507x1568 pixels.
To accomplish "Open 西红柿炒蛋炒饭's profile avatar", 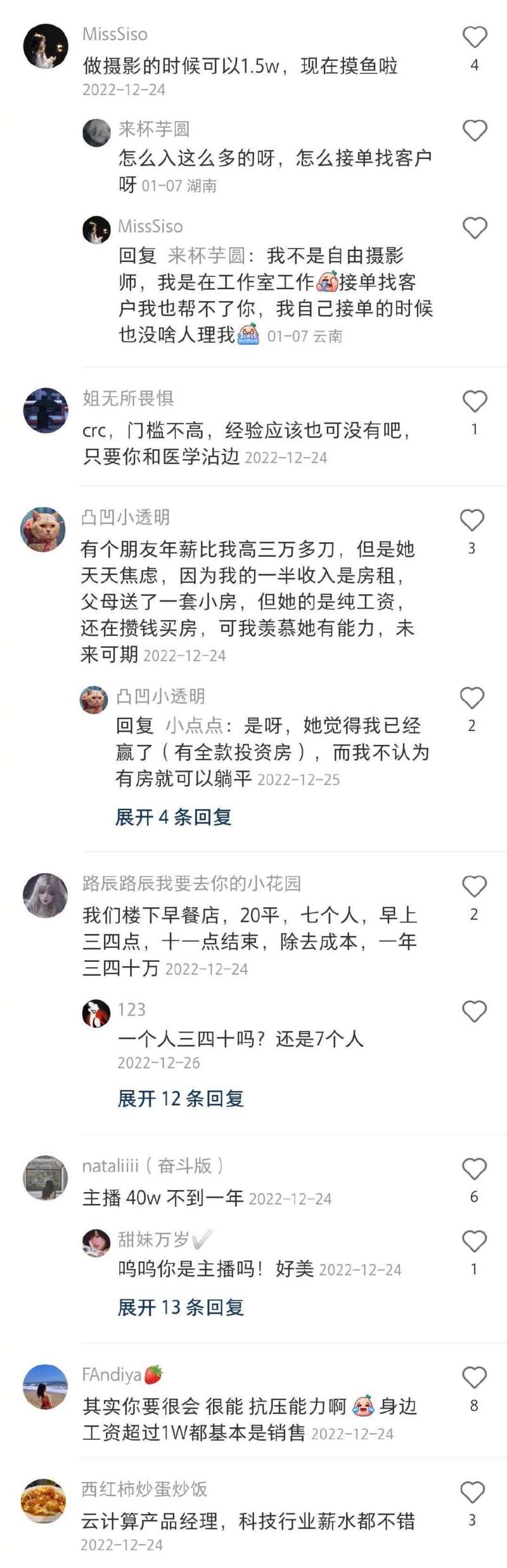I will coord(44,1501).
